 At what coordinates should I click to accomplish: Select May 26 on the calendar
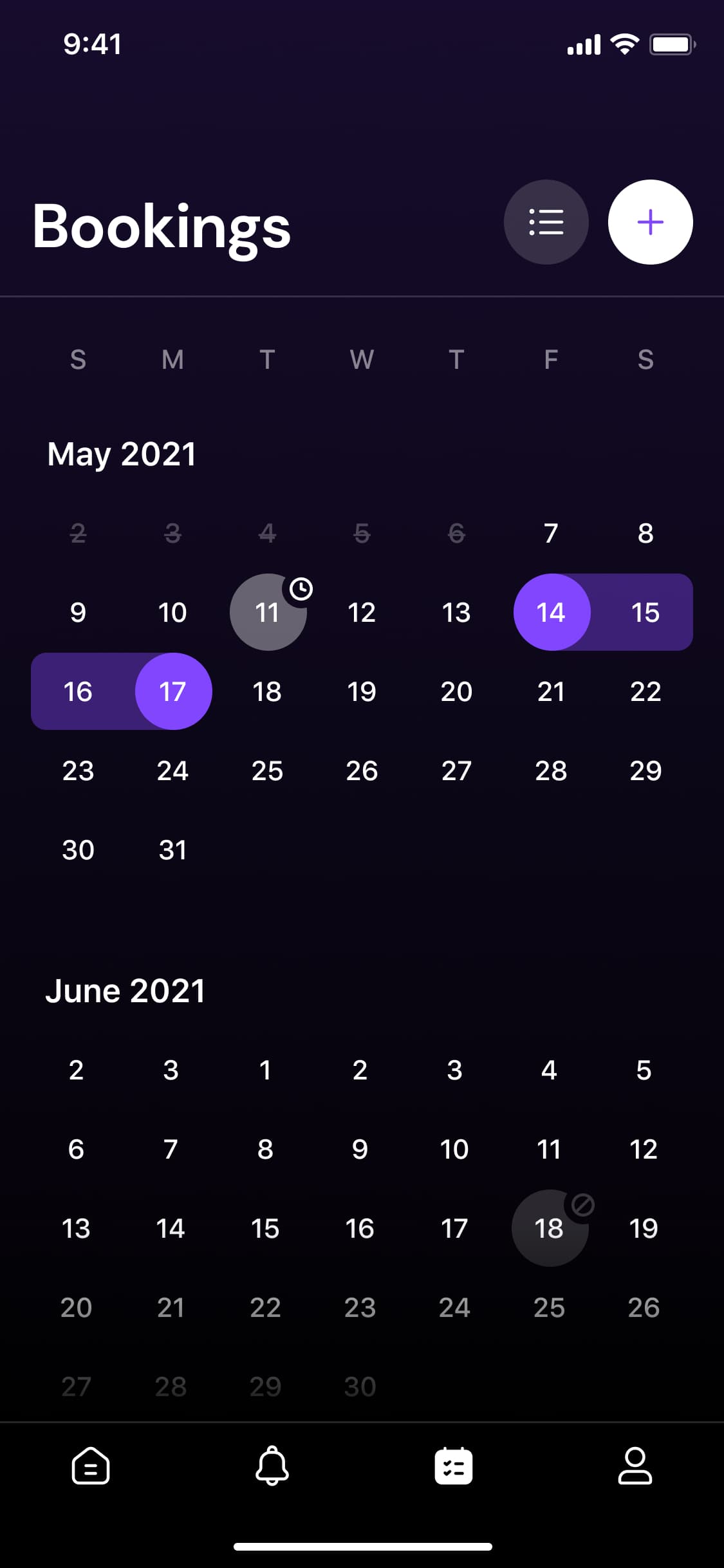click(x=362, y=770)
